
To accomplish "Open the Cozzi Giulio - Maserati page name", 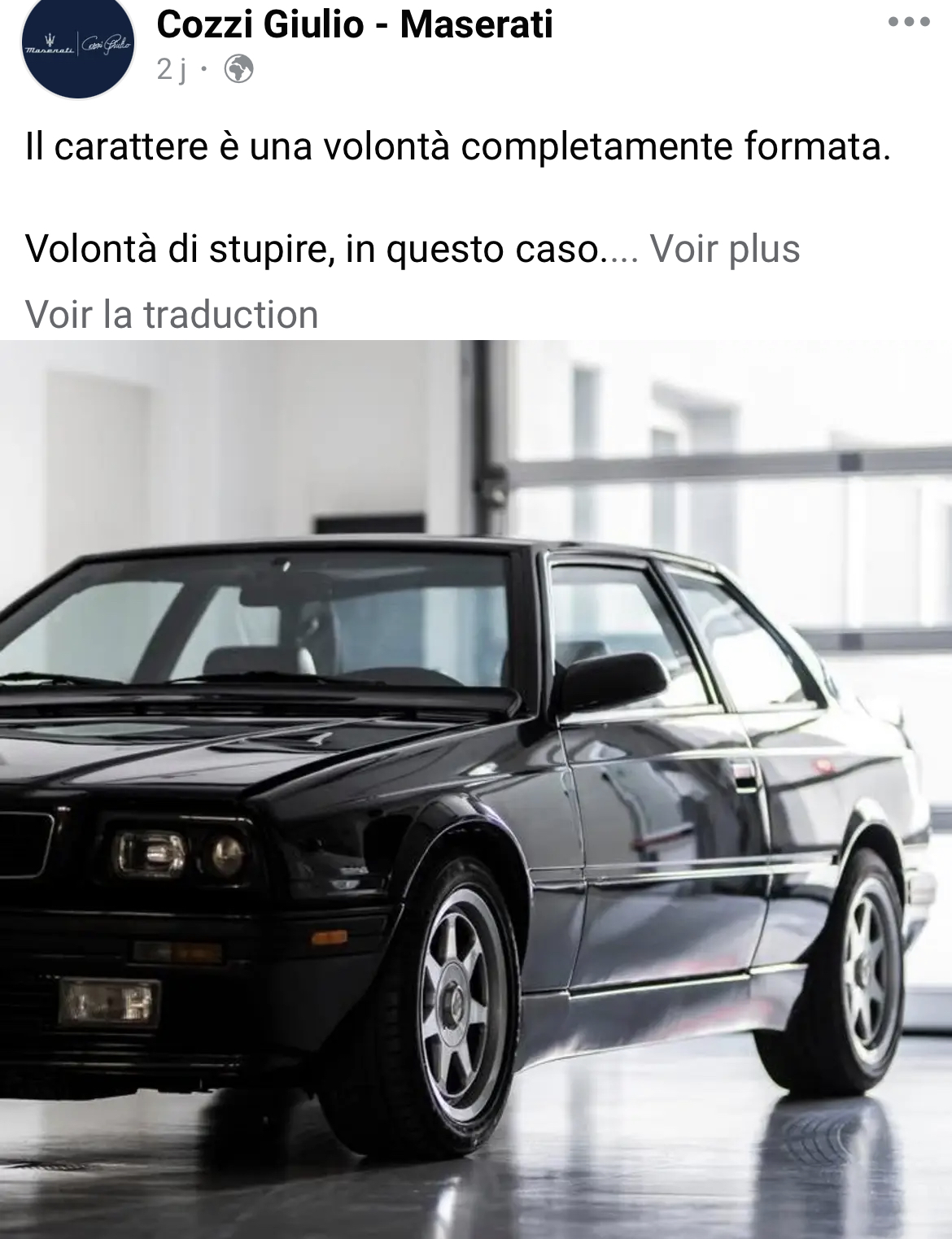I will coord(355,24).
